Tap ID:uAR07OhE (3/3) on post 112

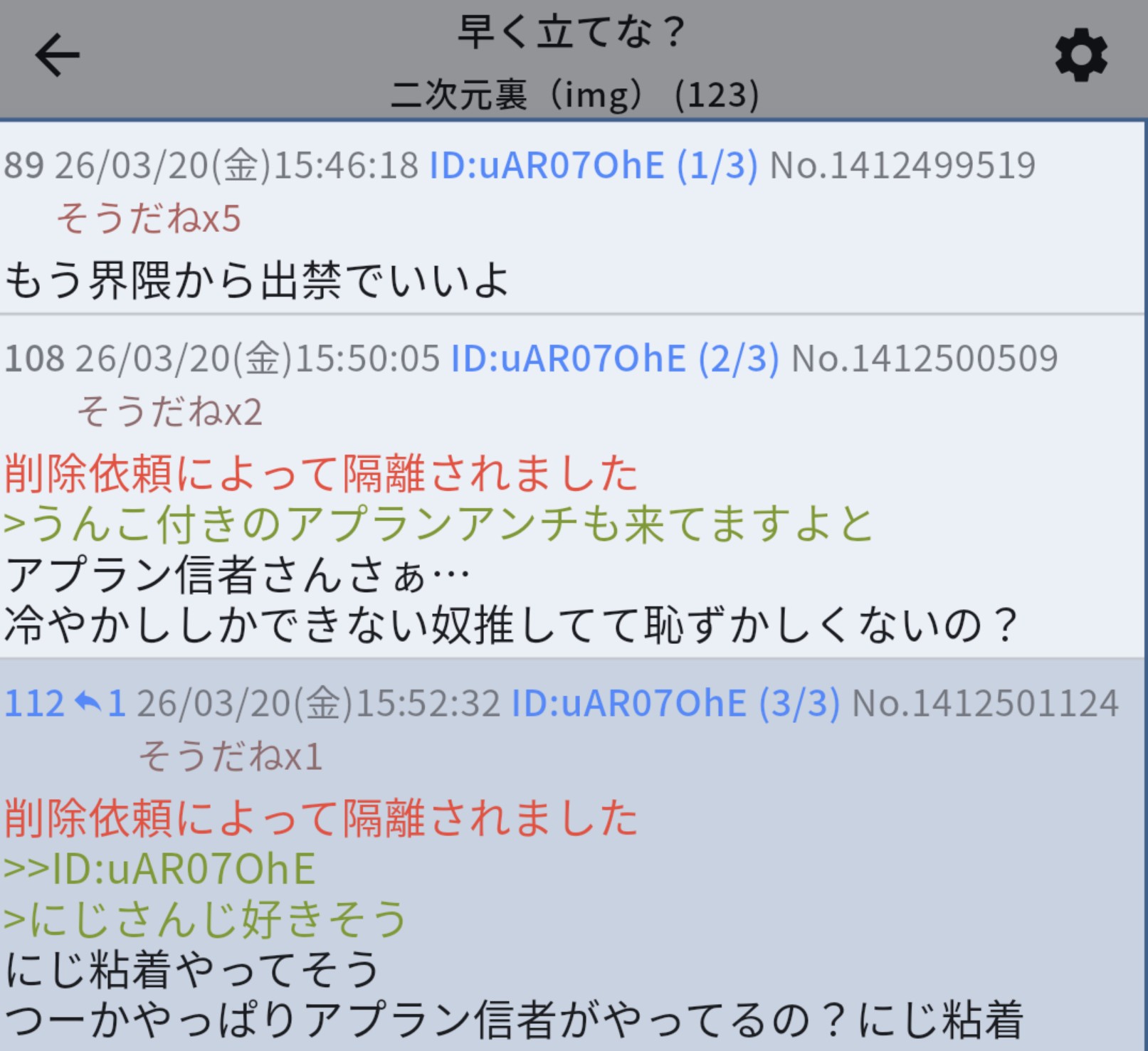pyautogui.click(x=675, y=703)
